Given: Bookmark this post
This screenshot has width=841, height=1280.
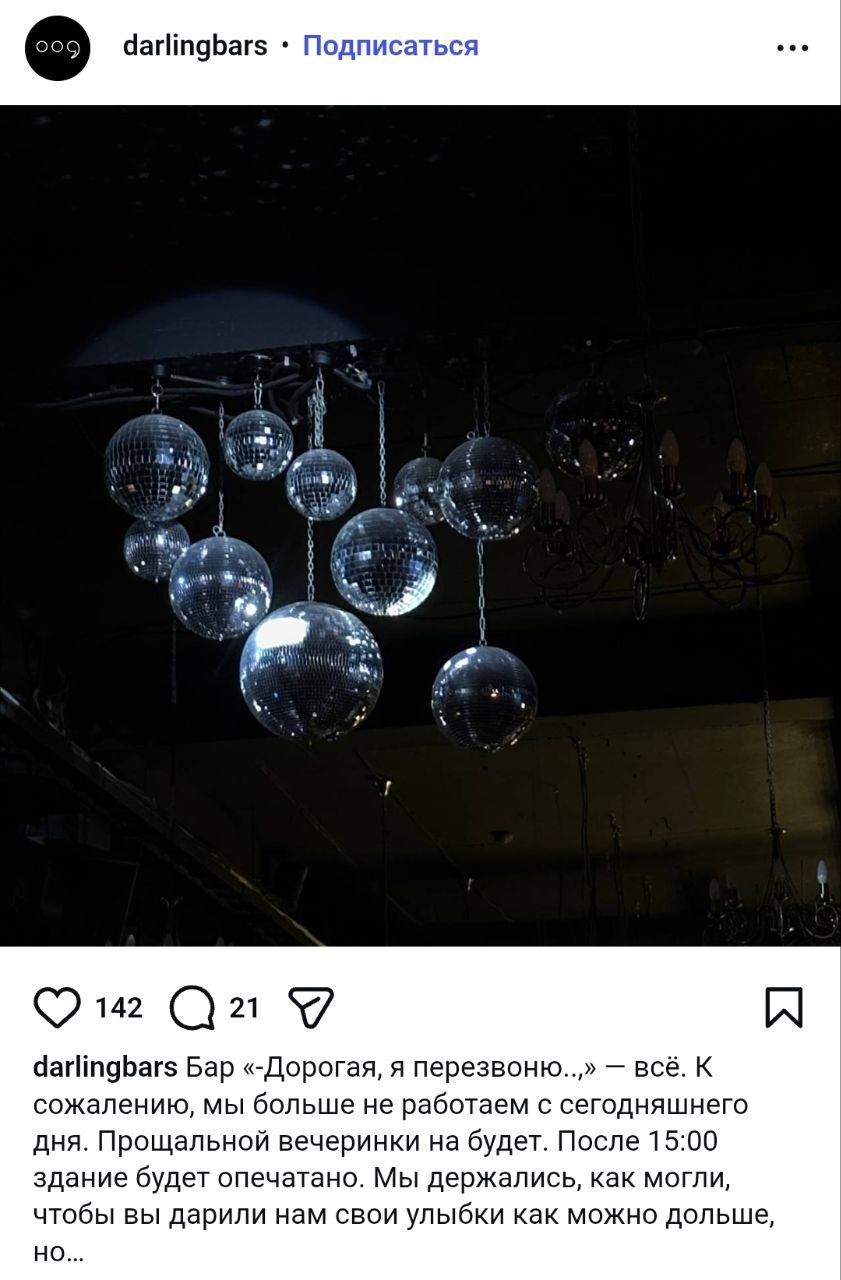Looking at the screenshot, I should [x=783, y=1007].
